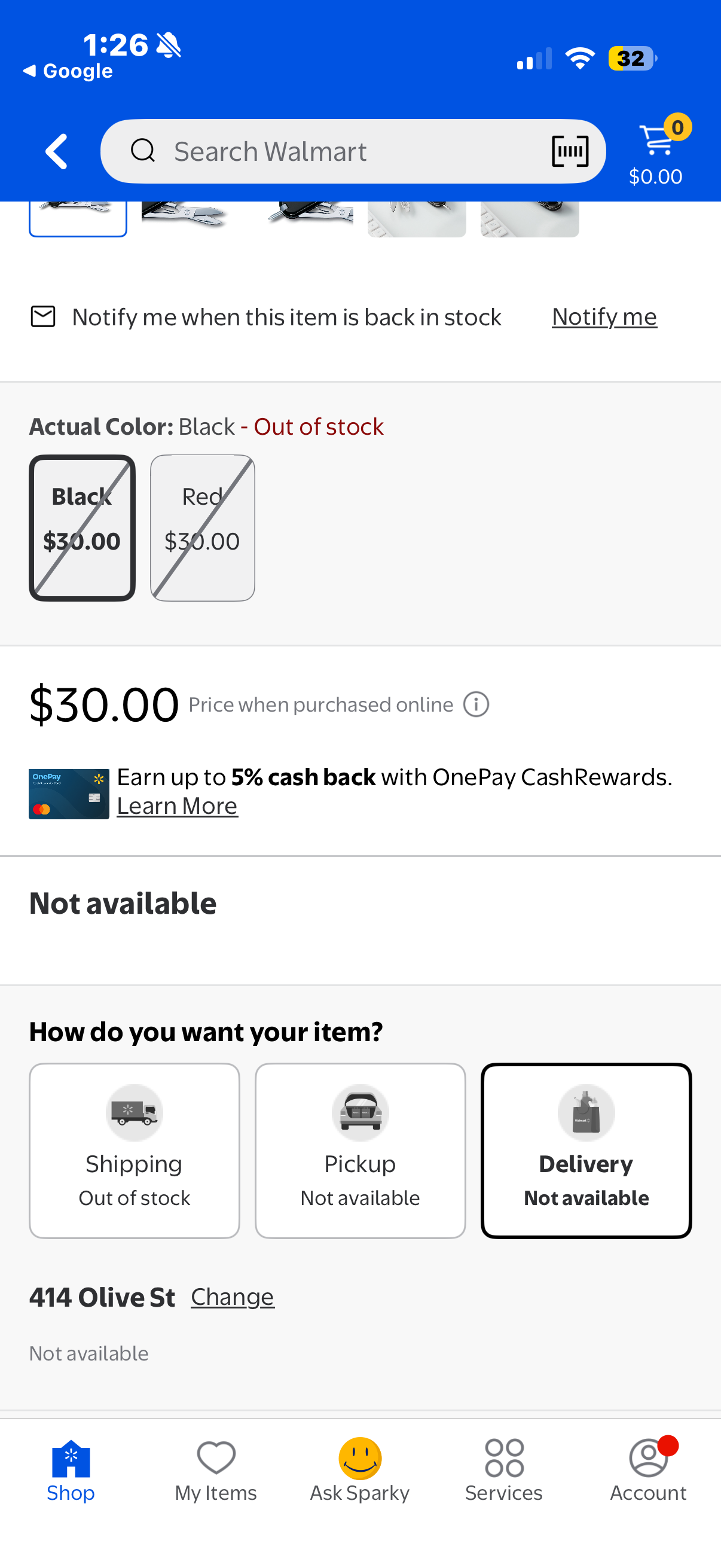Change the 414 Olive St address
The image size is (721, 1568).
pyautogui.click(x=233, y=1297)
